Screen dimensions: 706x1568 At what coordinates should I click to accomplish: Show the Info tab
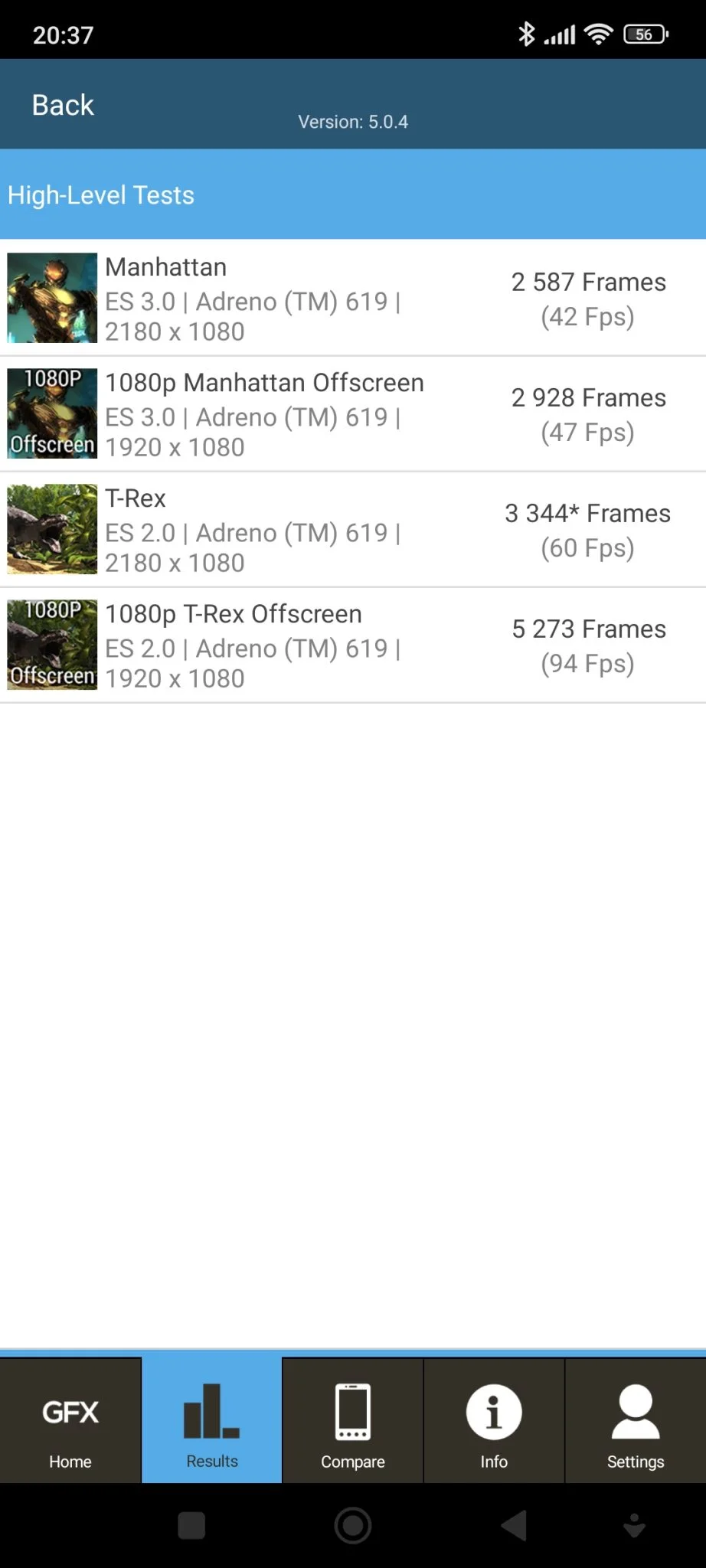click(x=494, y=1423)
